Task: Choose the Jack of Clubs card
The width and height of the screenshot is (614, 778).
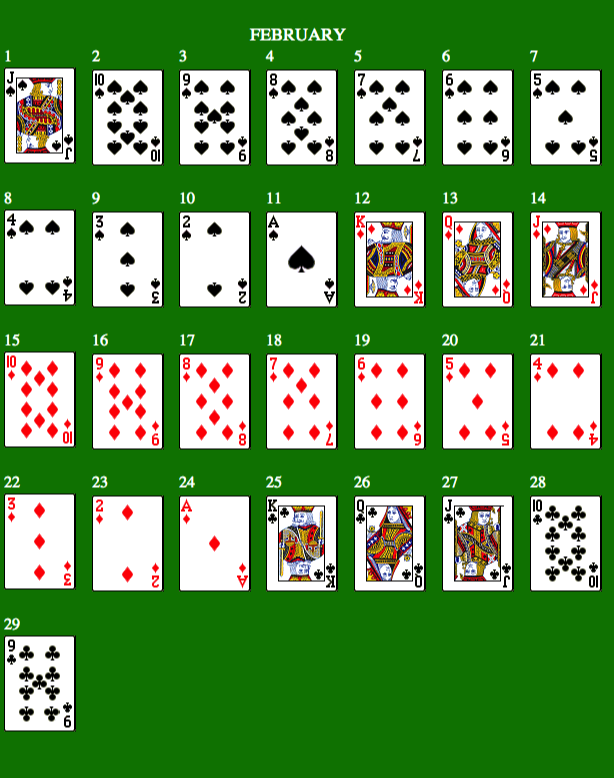Action: (477, 542)
